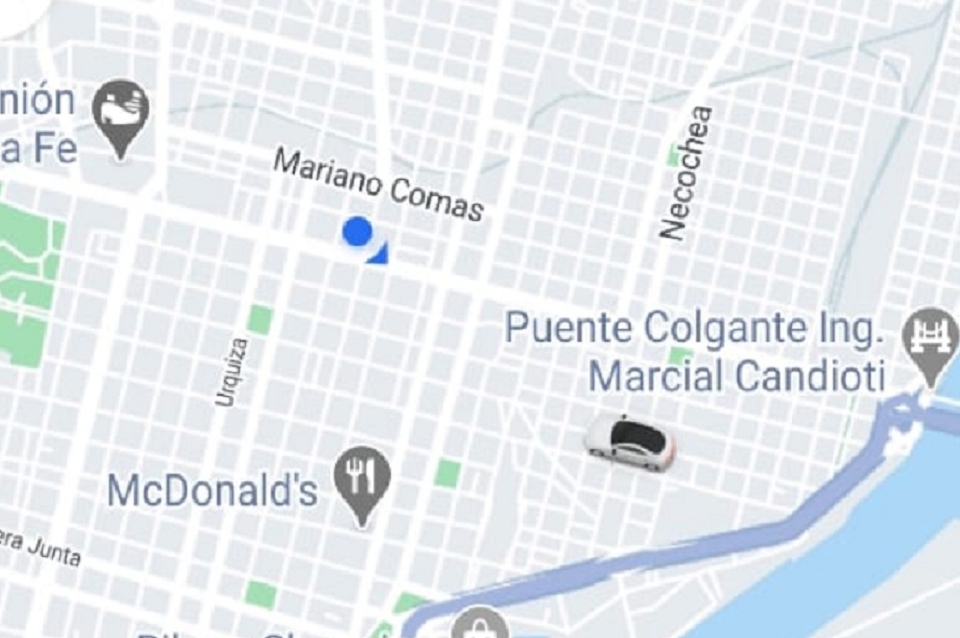Screen dimensions: 960x638
Task: Open the Unión Santa Fe stadium pin
Action: (x=122, y=110)
